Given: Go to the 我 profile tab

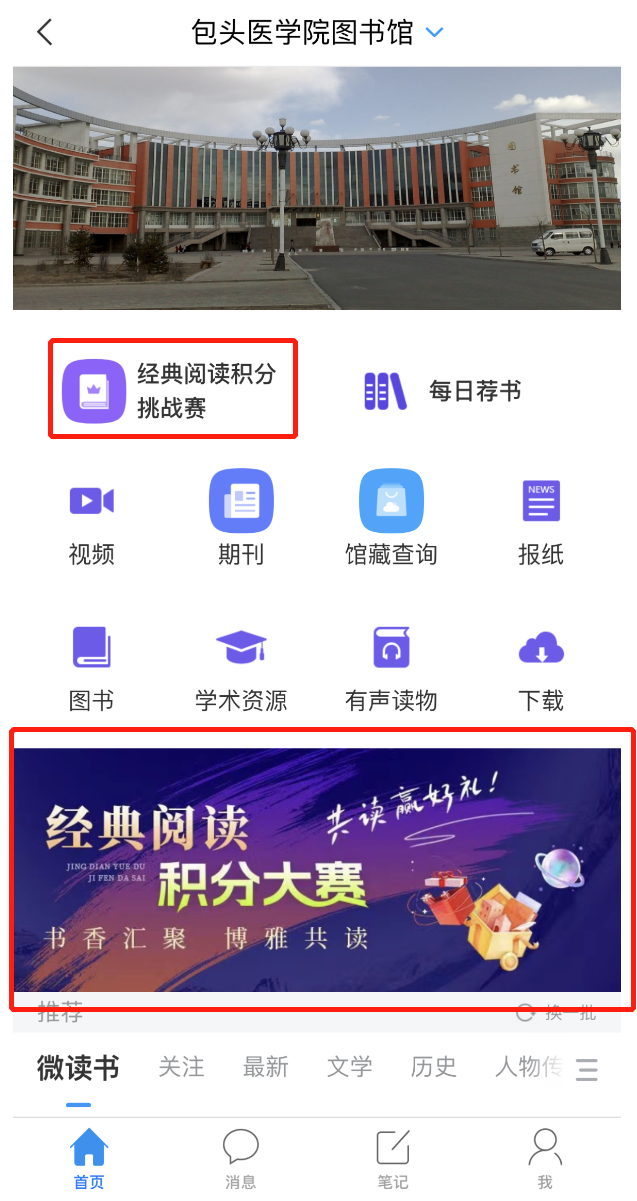Looking at the screenshot, I should tap(544, 1159).
